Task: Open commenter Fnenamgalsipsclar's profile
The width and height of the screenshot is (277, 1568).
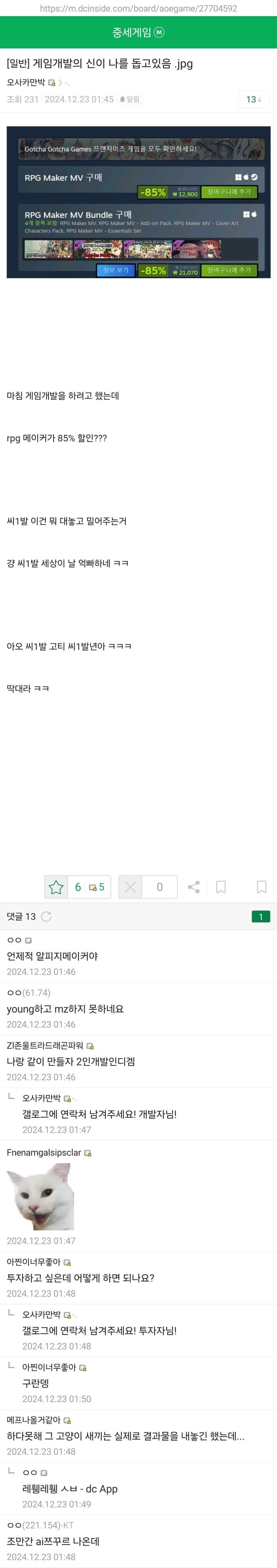Action: (x=44, y=1152)
